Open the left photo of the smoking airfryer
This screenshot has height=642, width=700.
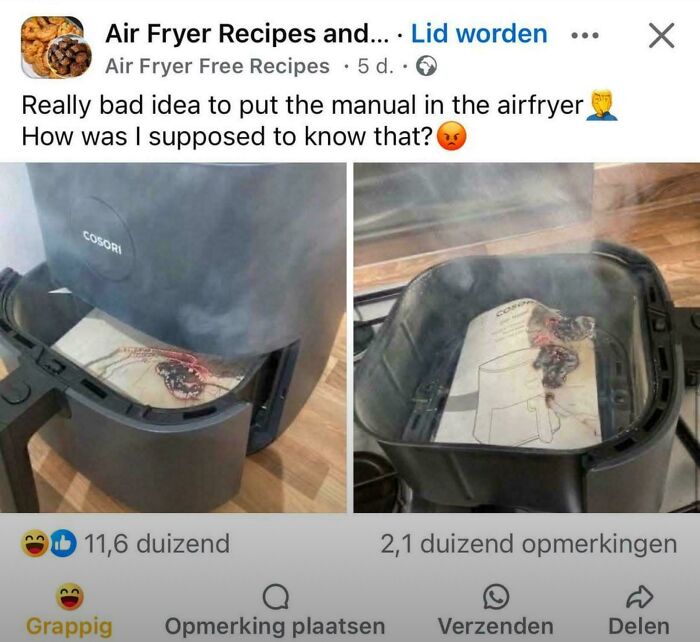tap(173, 338)
